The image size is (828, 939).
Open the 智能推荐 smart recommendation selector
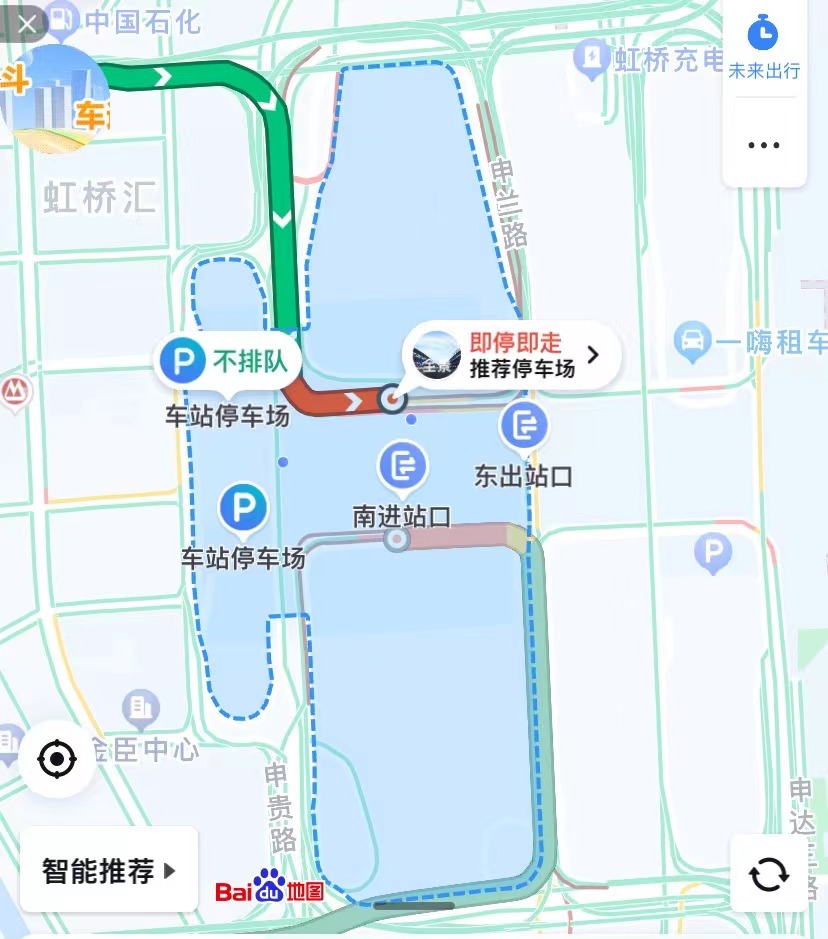(x=108, y=870)
